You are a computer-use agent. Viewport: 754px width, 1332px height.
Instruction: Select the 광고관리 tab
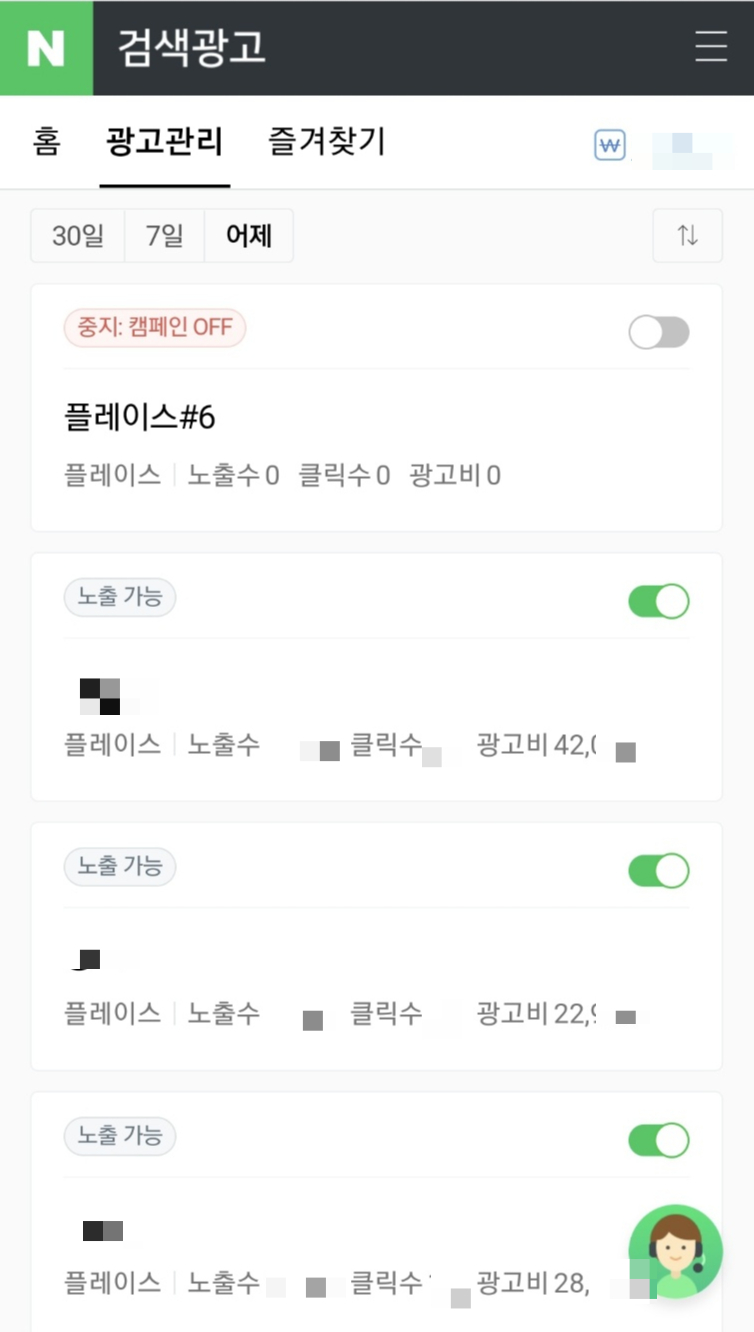165,142
